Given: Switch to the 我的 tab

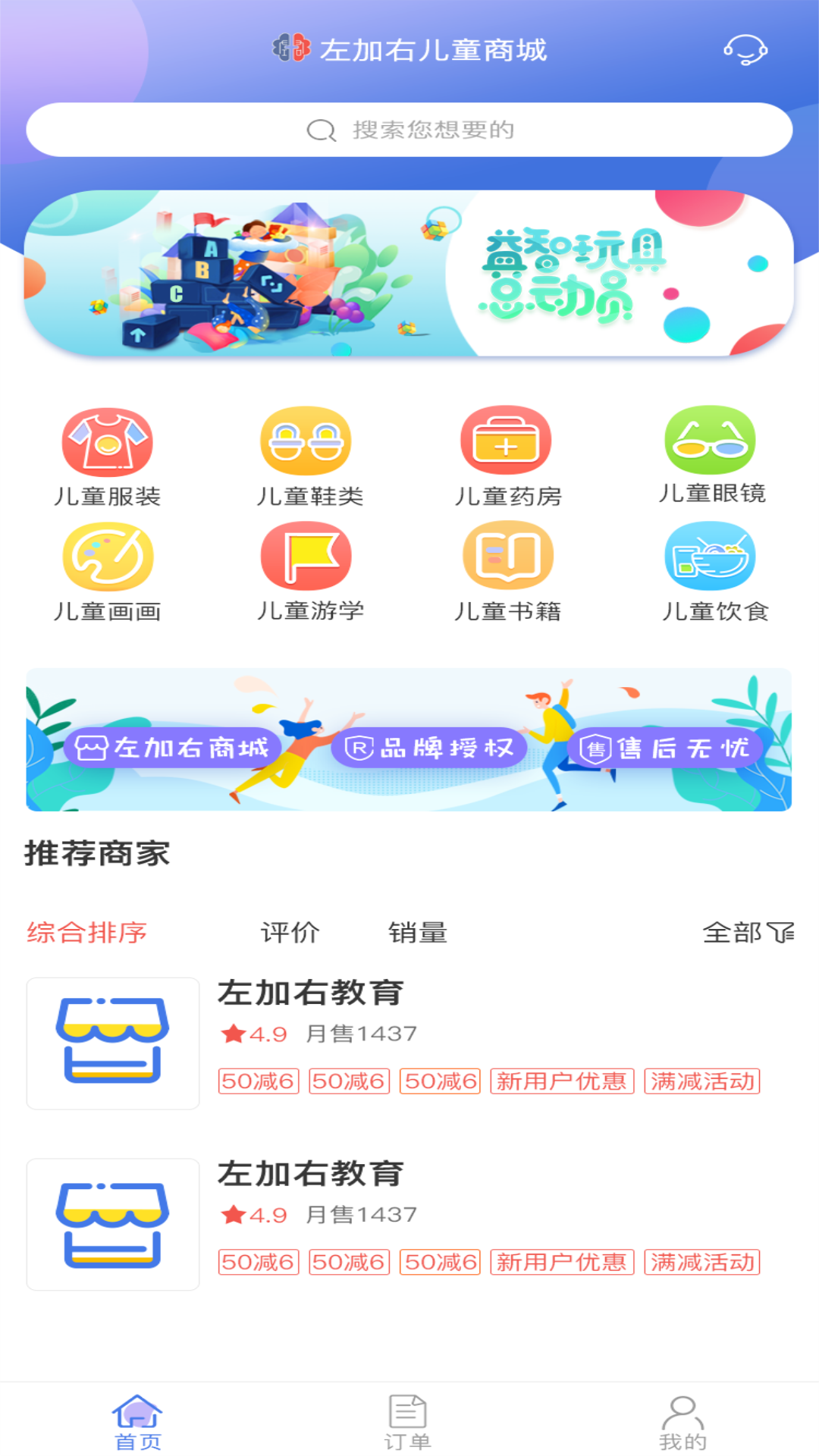Looking at the screenshot, I should click(682, 1422).
